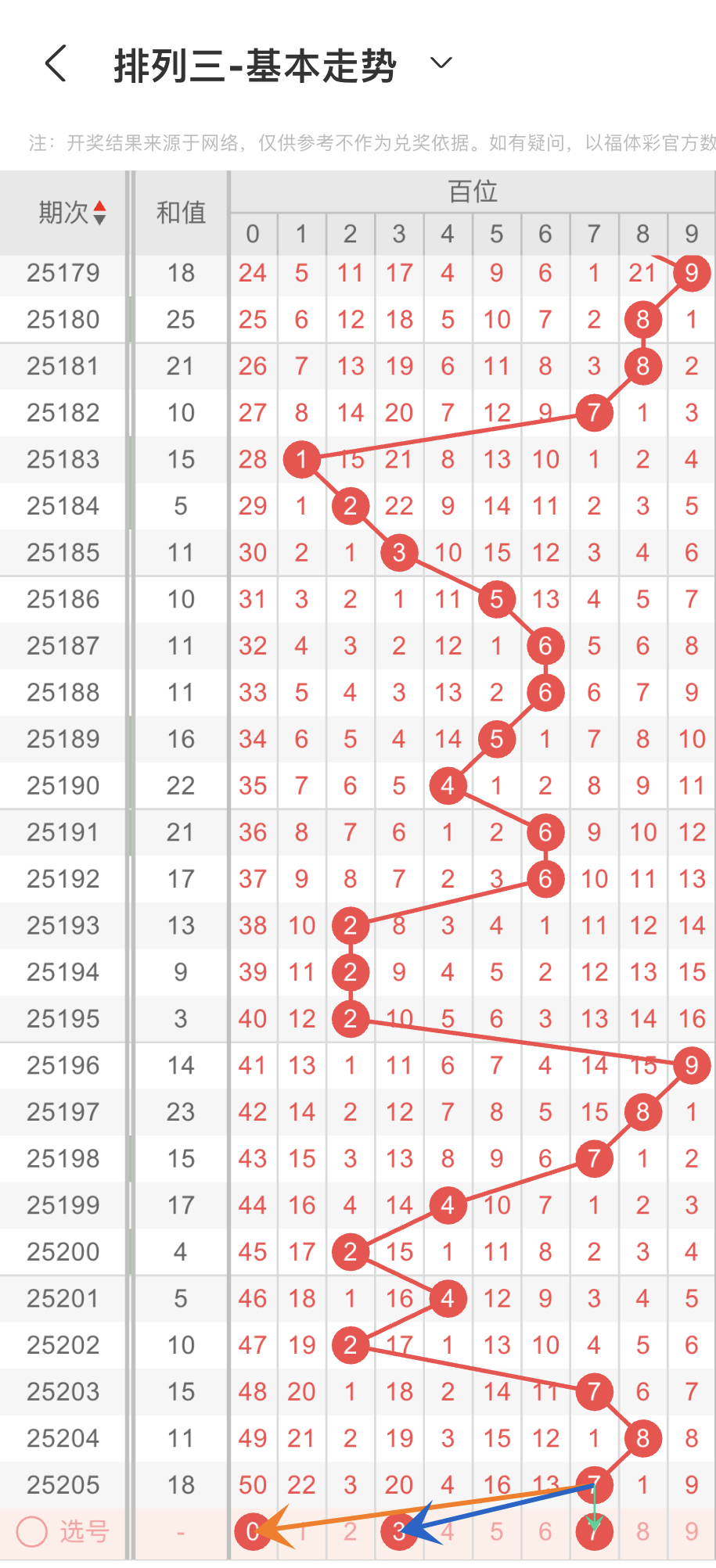Expand the 排列三-基本走势 chart type dropdown
The image size is (716, 1568).
tap(441, 63)
